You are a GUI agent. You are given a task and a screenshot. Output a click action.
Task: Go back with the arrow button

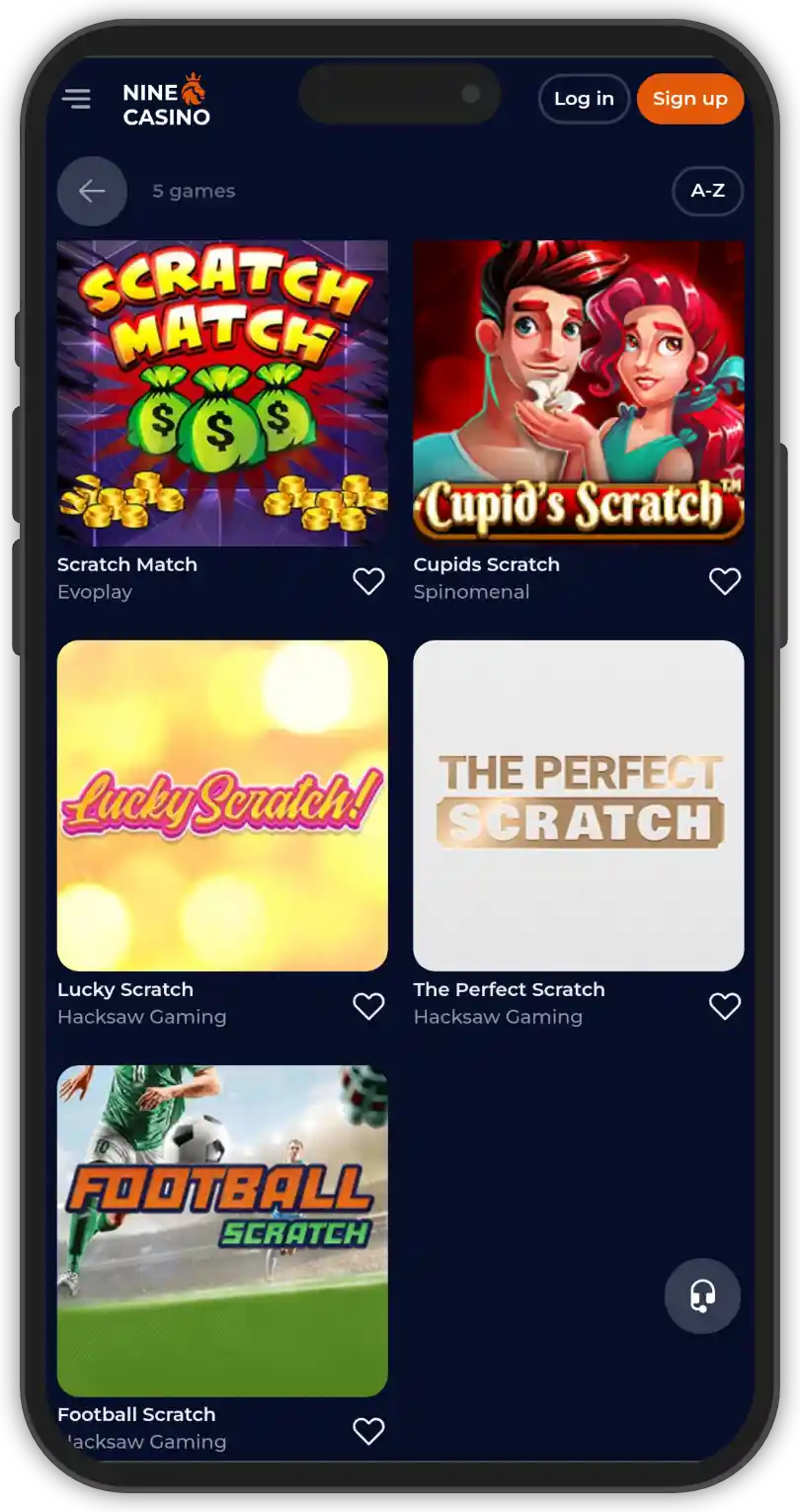(x=92, y=191)
